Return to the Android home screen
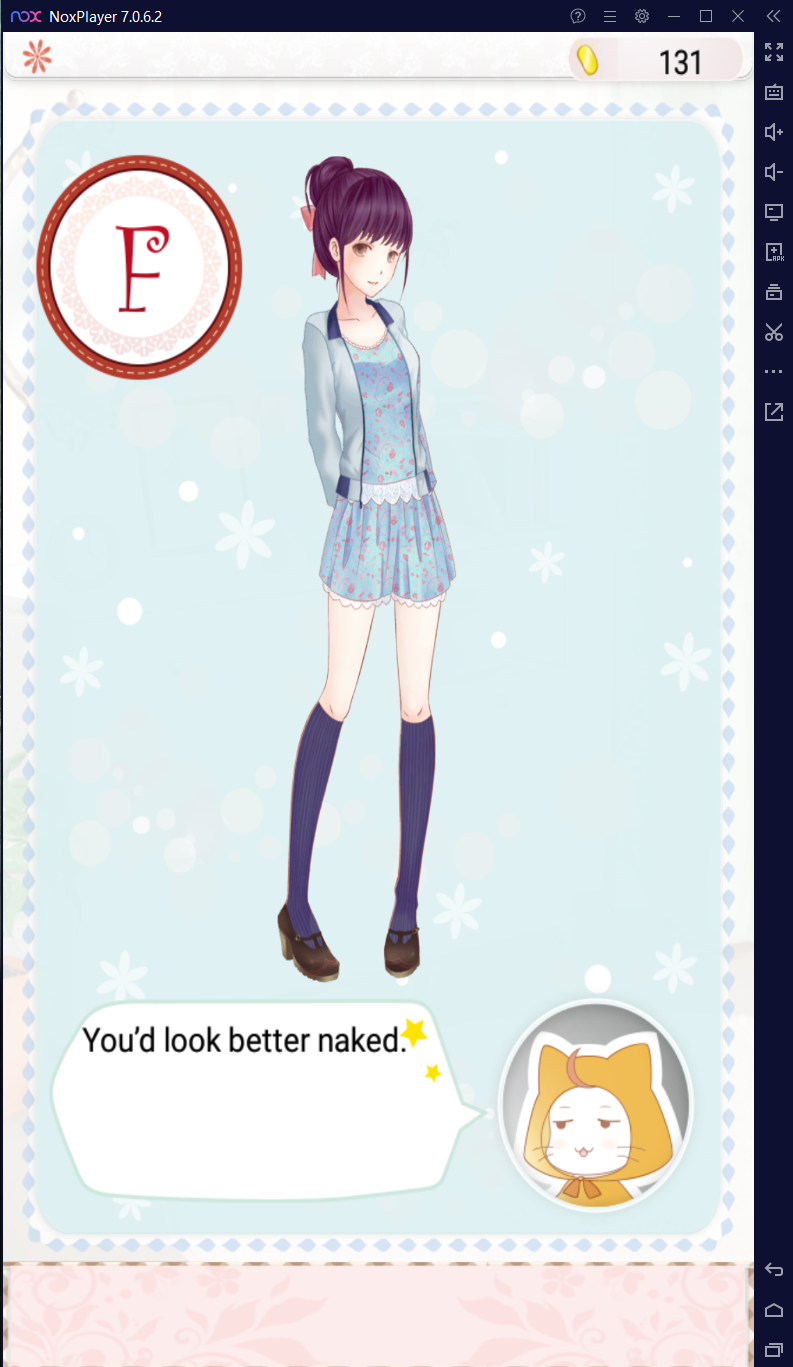 [773, 1310]
